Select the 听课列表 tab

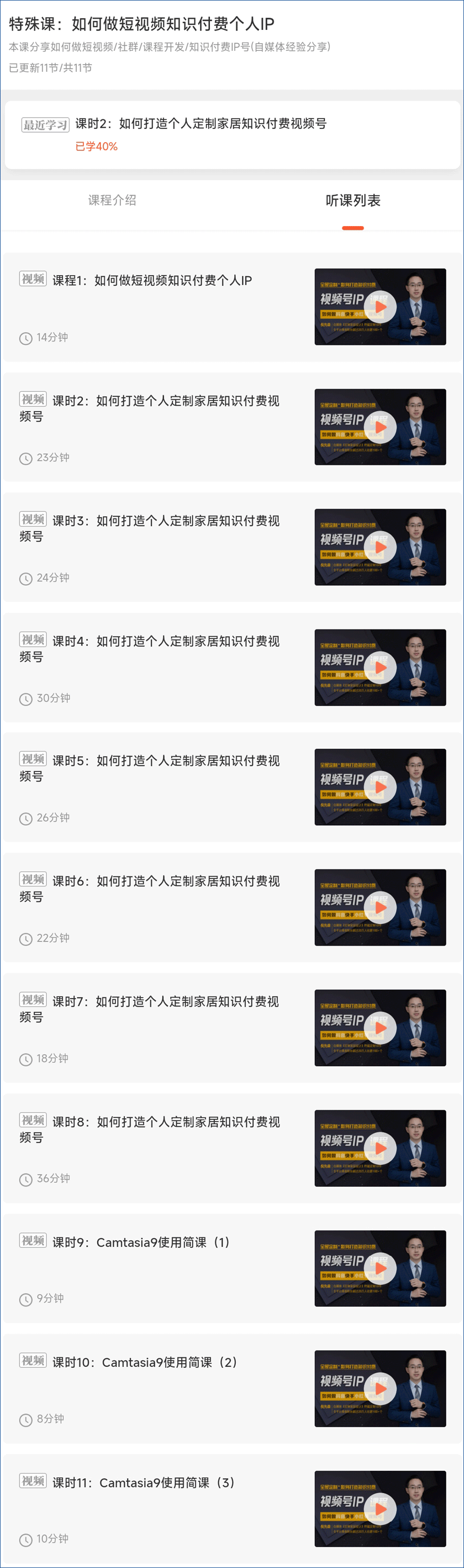[x=353, y=201]
